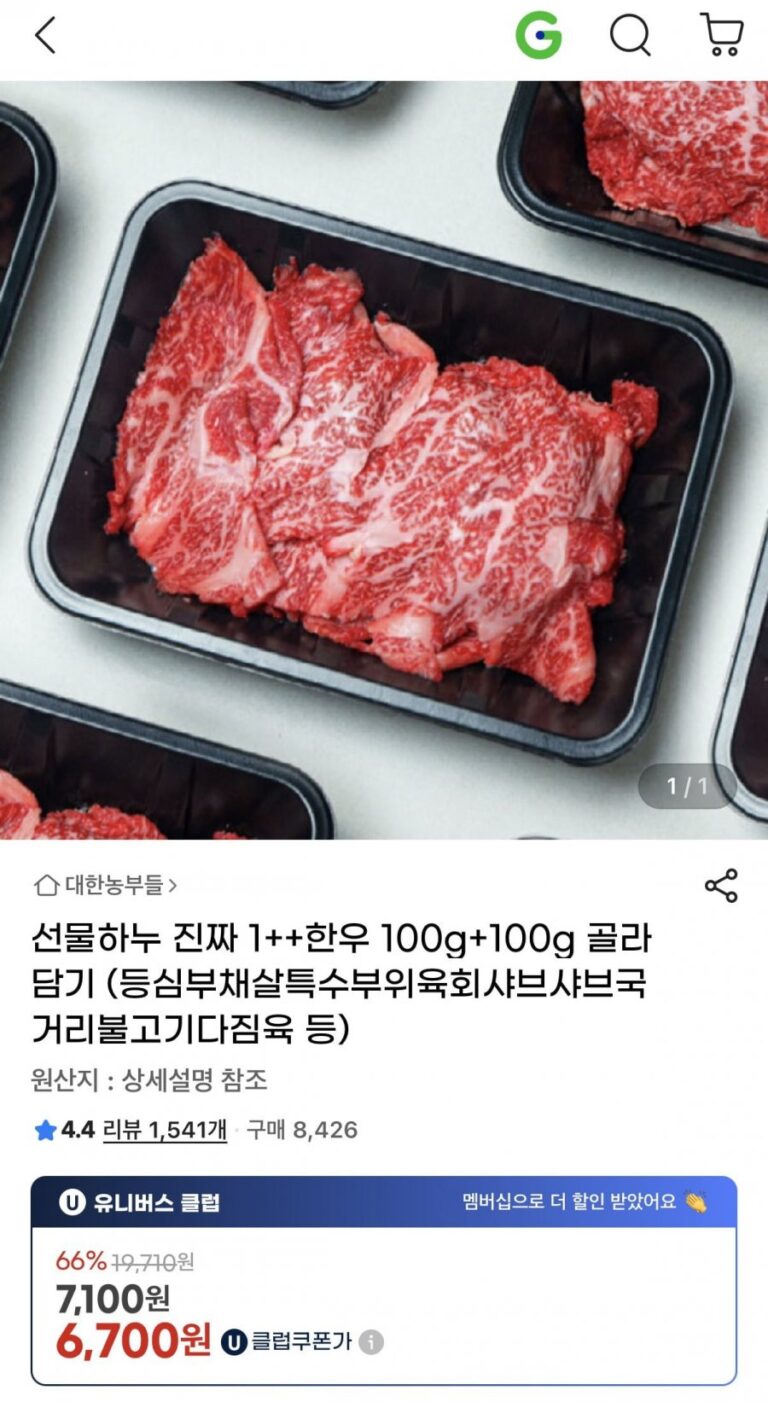
Task: Open the 리뷰 1,541개 reviews link
Action: click(x=165, y=1130)
